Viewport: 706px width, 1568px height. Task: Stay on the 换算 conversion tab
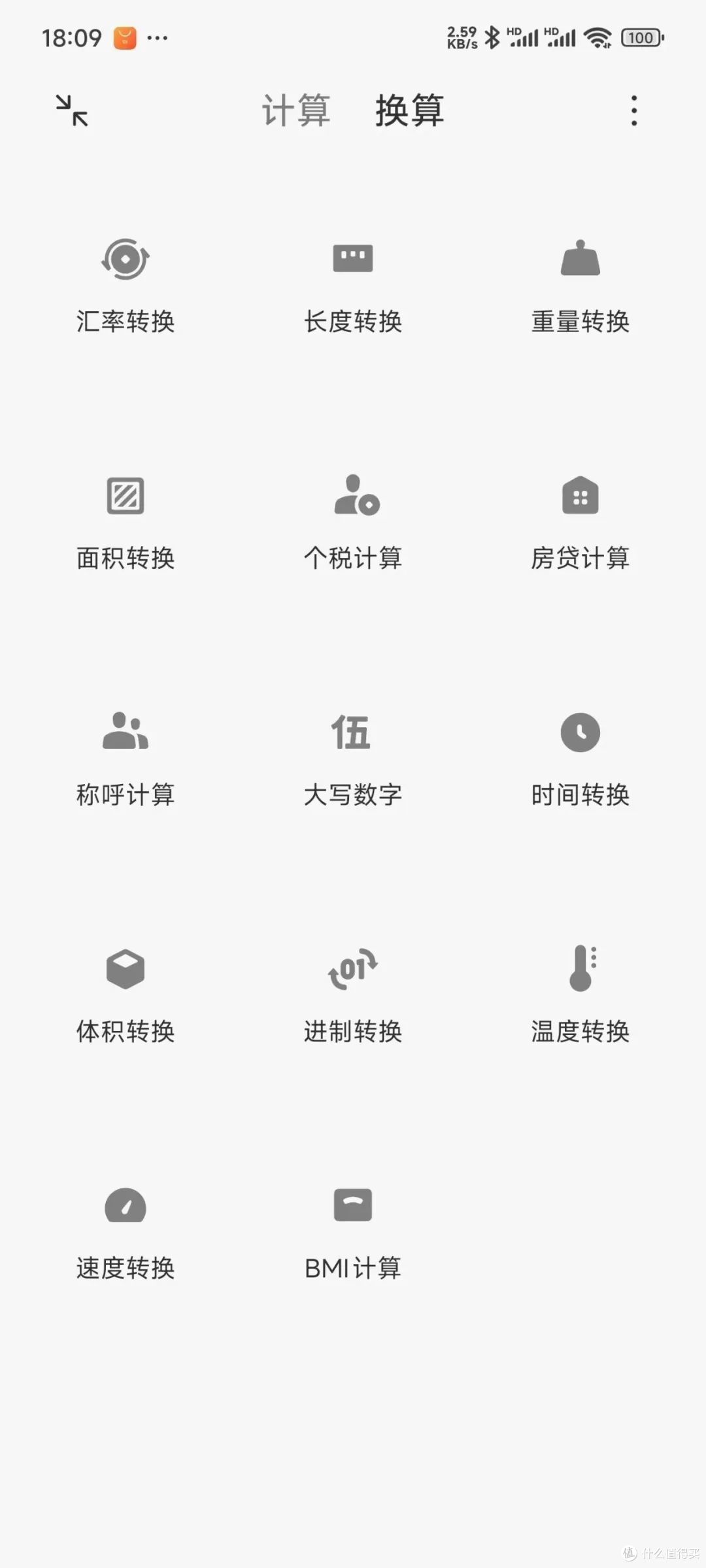coord(409,110)
